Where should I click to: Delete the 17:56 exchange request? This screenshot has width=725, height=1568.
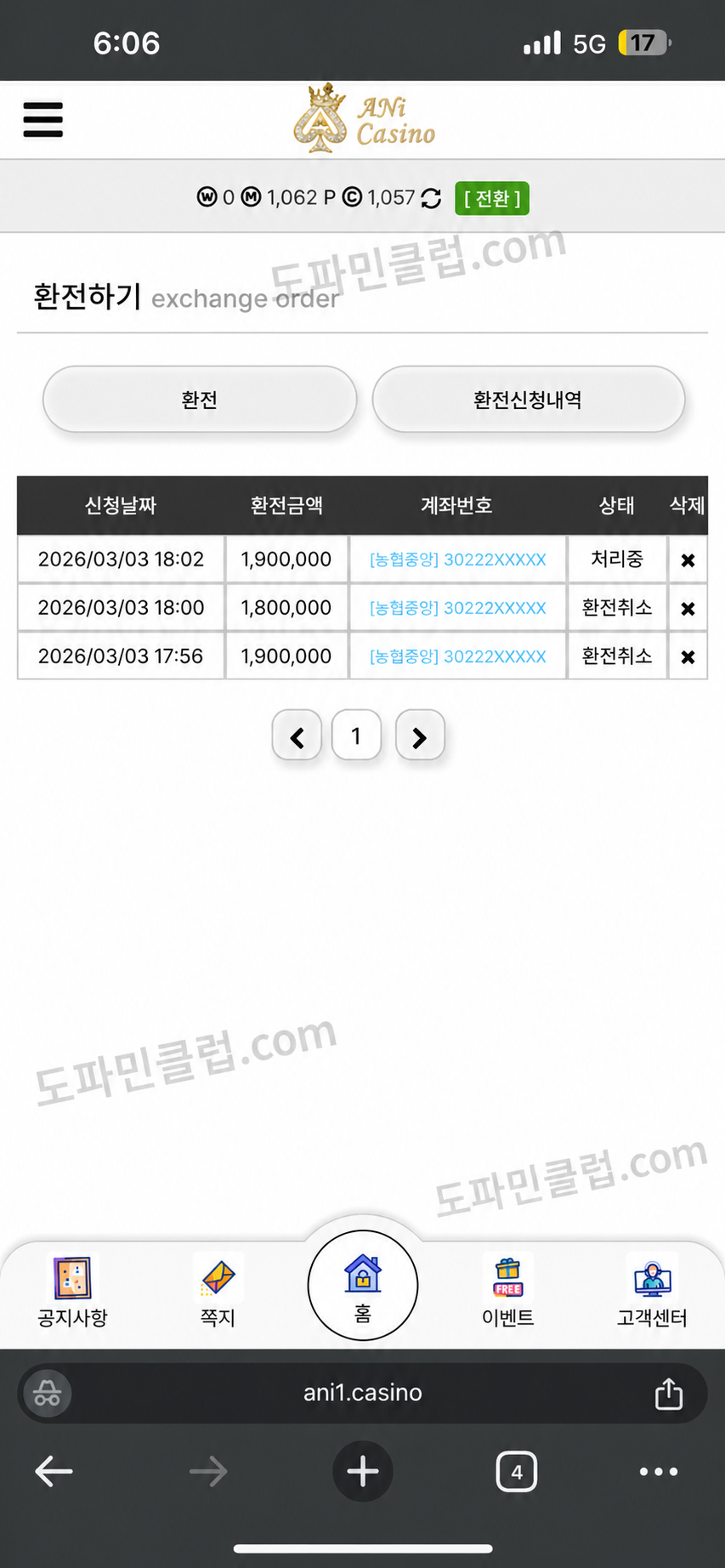[688, 657]
